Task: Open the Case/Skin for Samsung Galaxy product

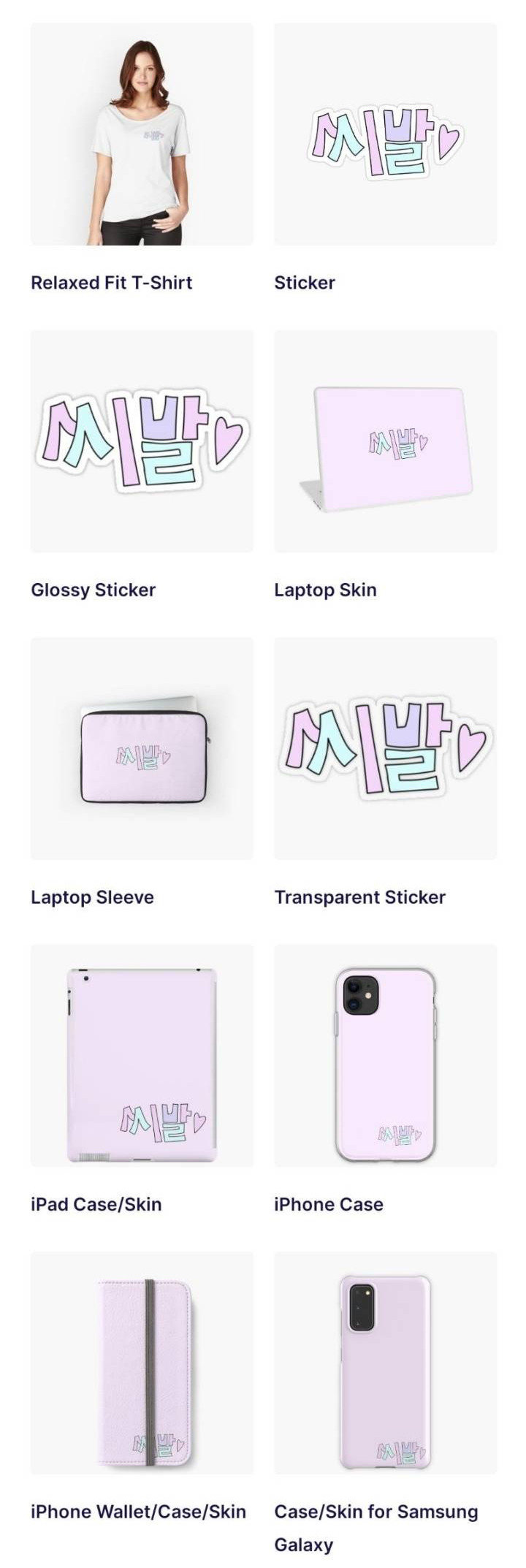Action: (x=385, y=1362)
